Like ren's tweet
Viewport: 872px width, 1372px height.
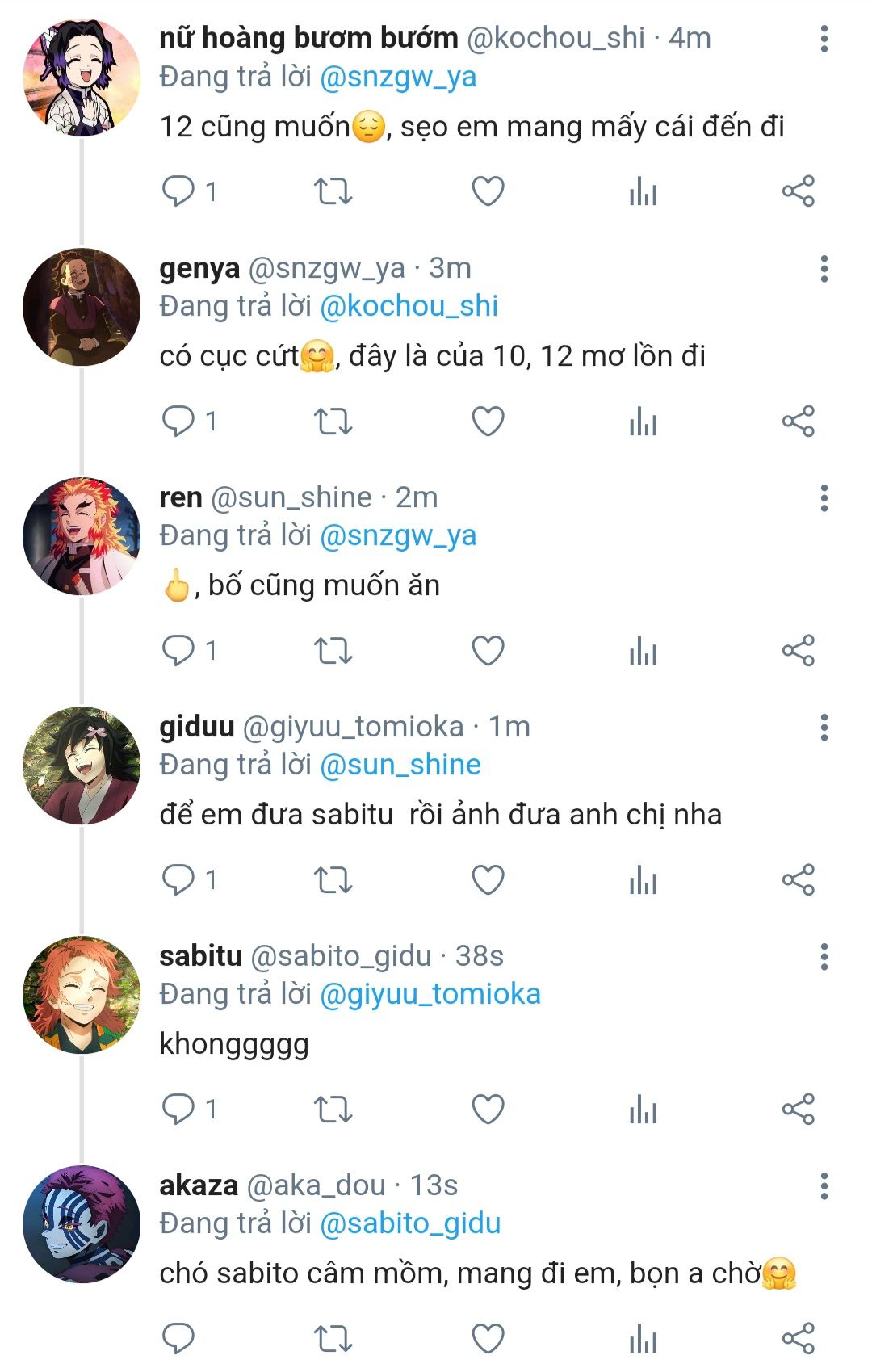[488, 650]
